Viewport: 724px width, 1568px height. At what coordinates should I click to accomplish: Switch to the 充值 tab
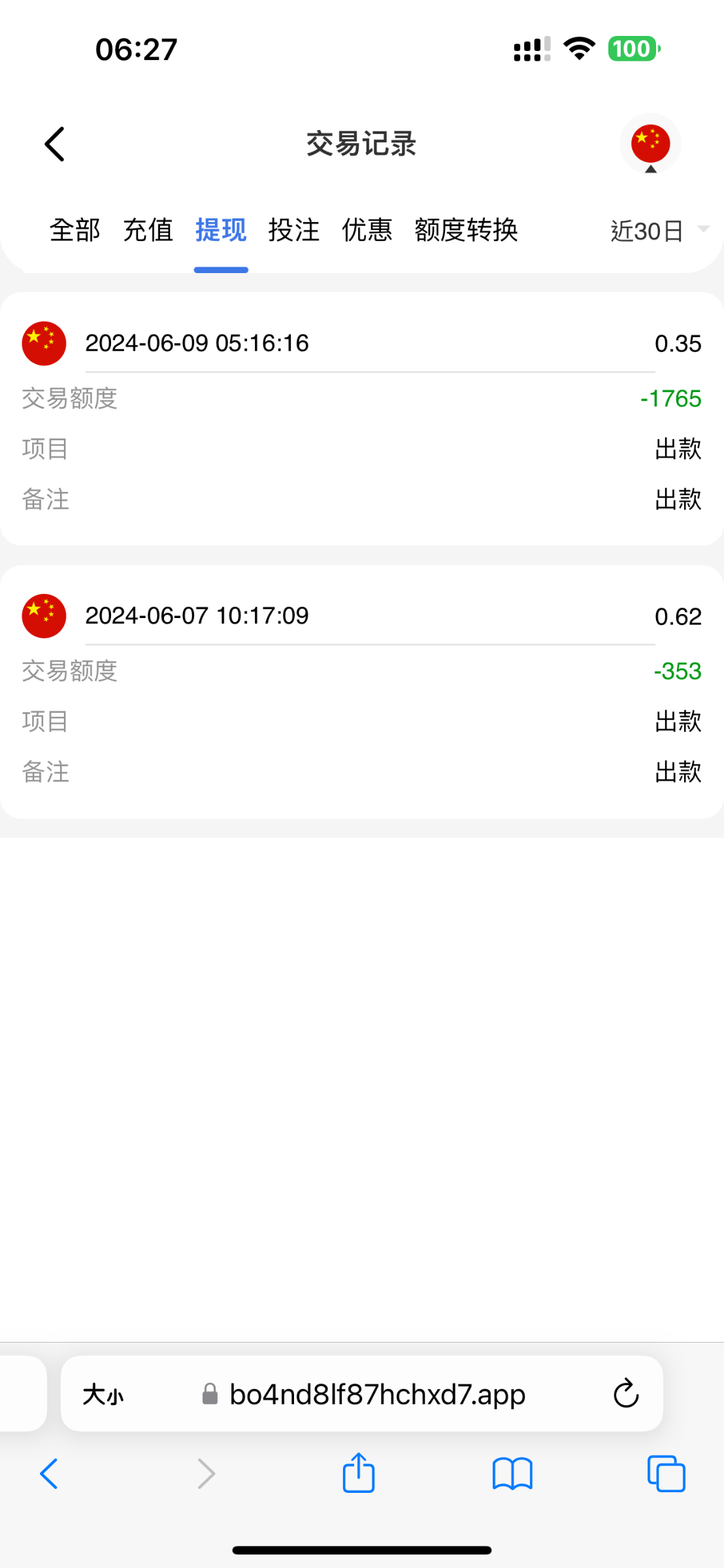[148, 230]
